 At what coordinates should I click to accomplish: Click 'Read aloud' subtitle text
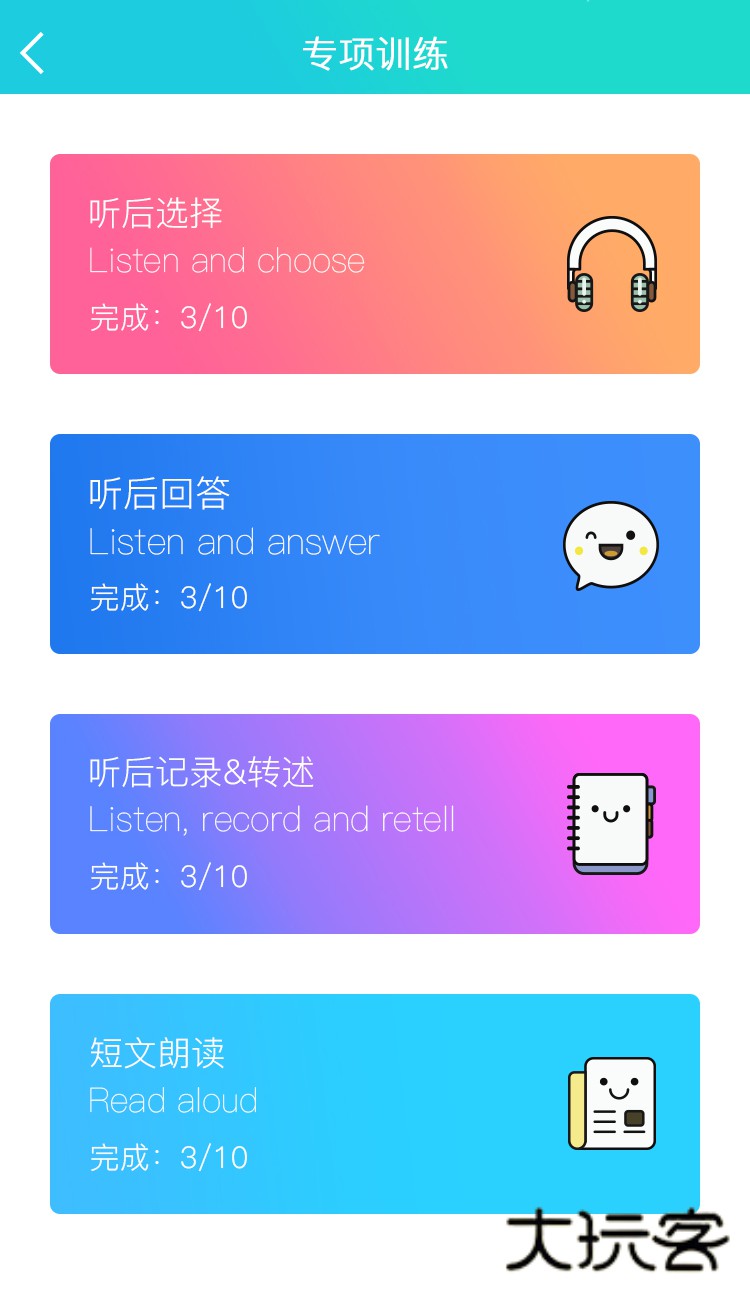click(173, 1100)
